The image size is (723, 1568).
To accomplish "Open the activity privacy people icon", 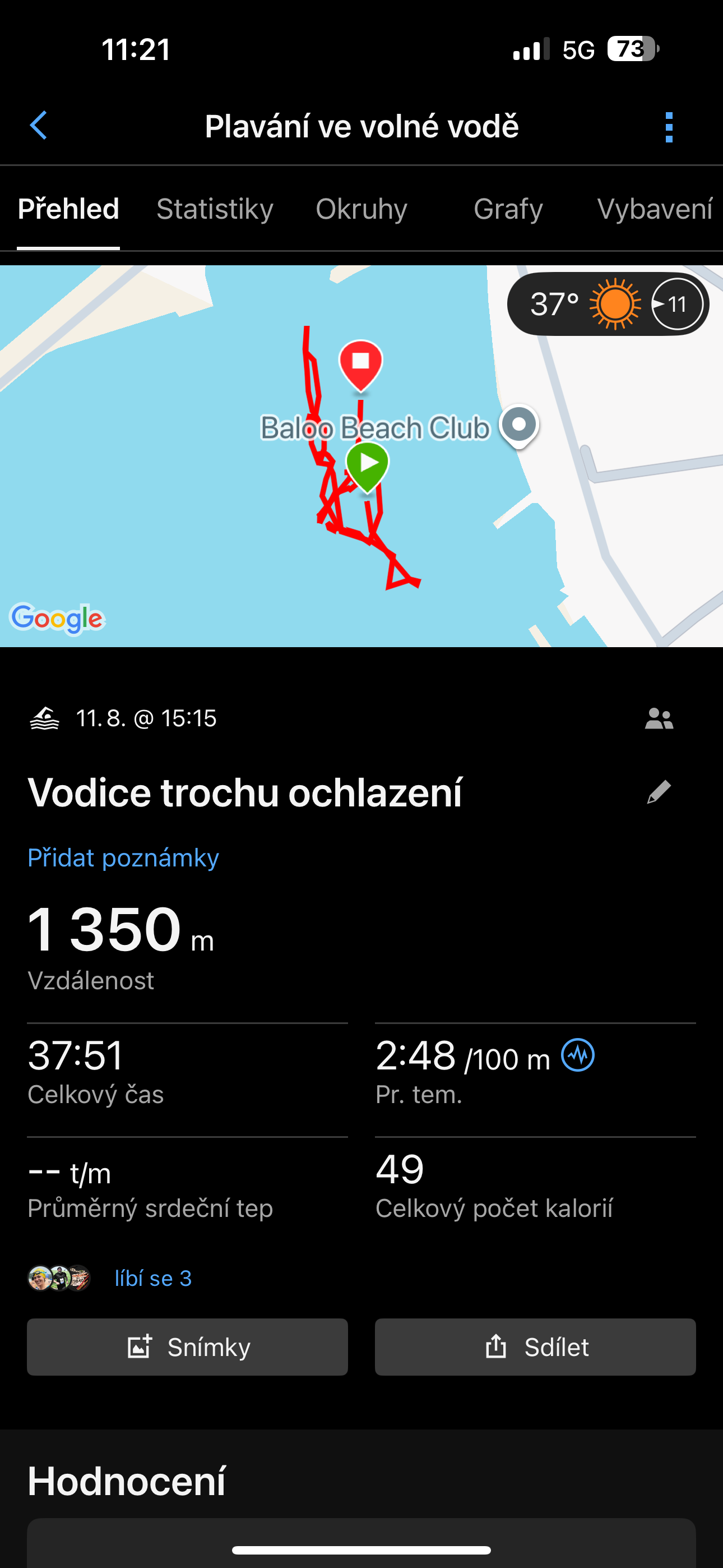I will (659, 718).
